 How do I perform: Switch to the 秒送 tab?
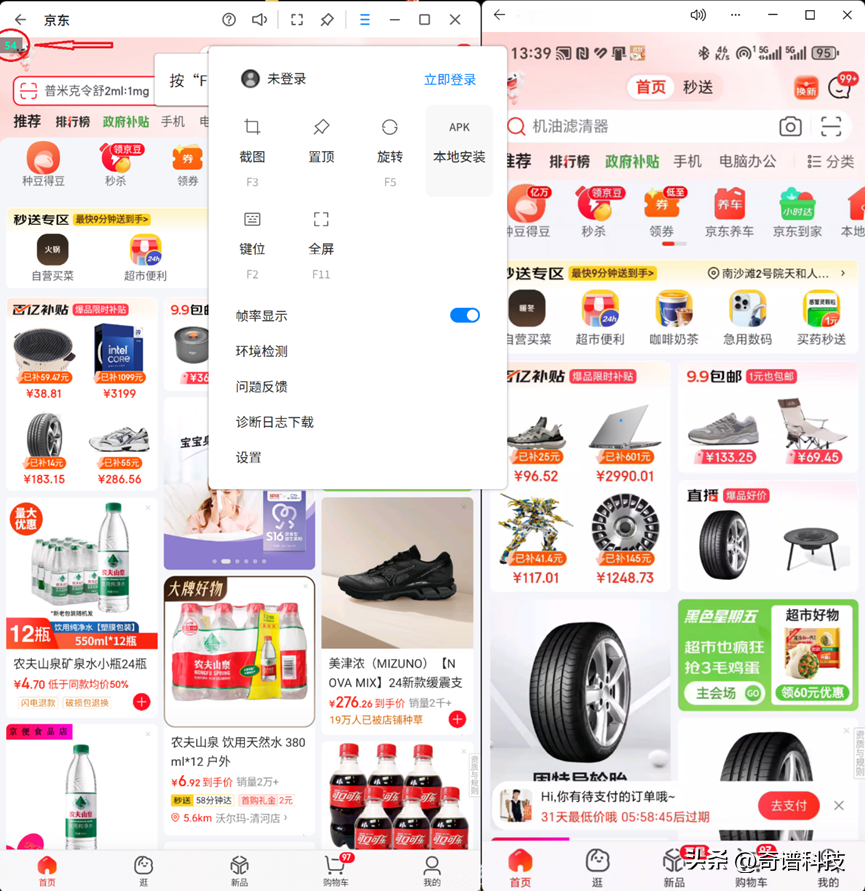click(x=698, y=87)
